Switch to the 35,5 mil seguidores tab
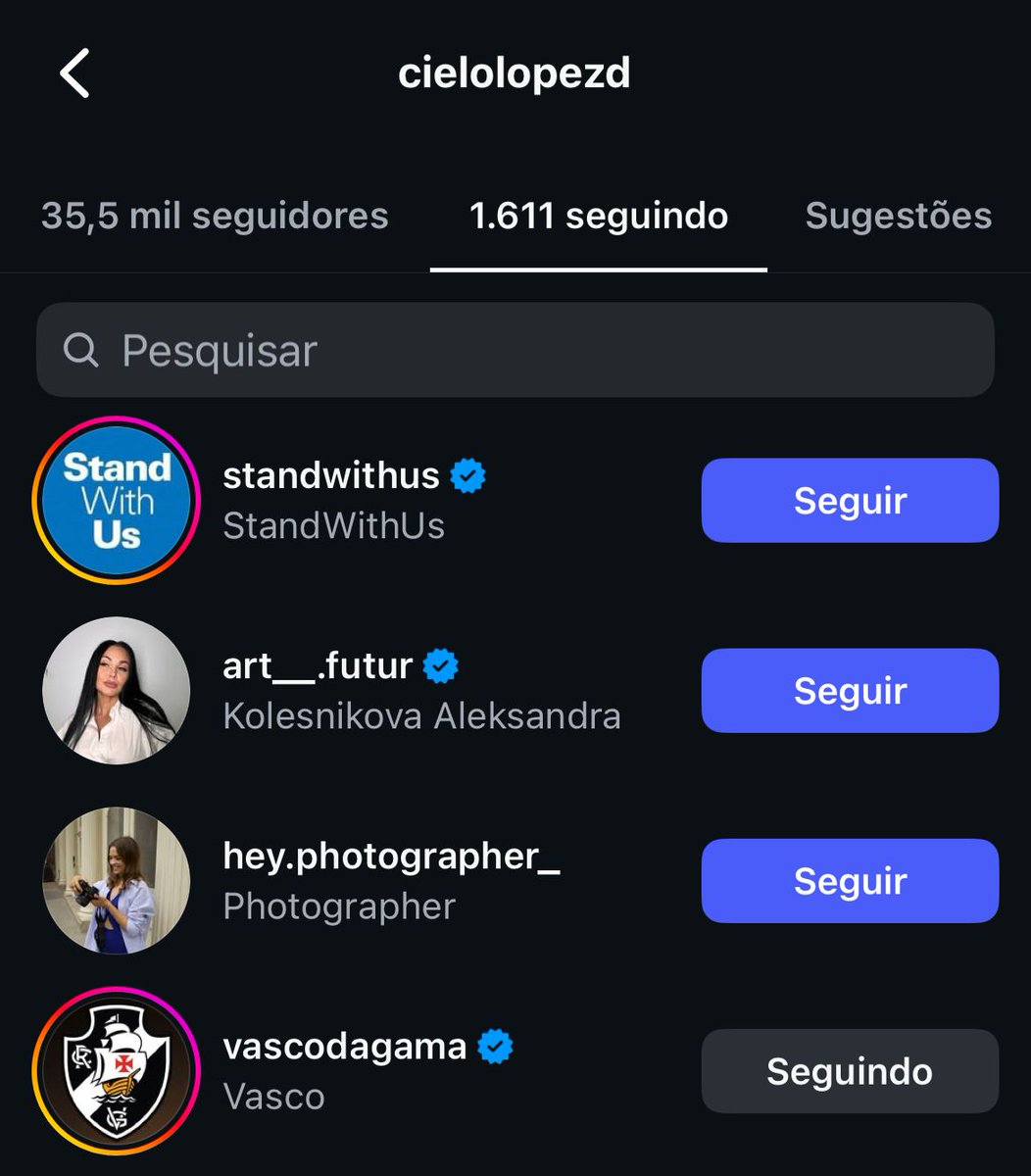This screenshot has width=1031, height=1176. [x=215, y=216]
